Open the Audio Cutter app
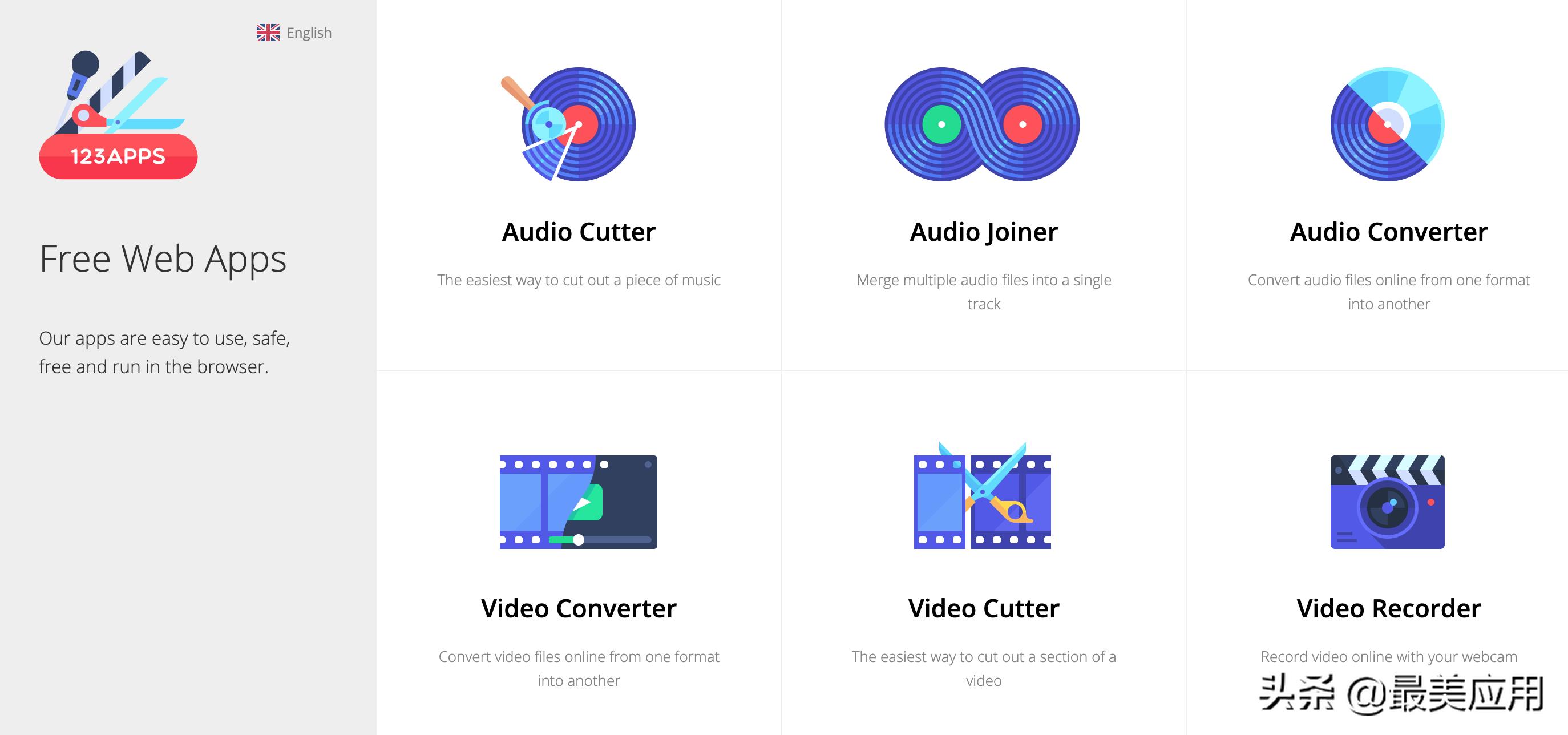The width and height of the screenshot is (1568, 735). point(578,232)
